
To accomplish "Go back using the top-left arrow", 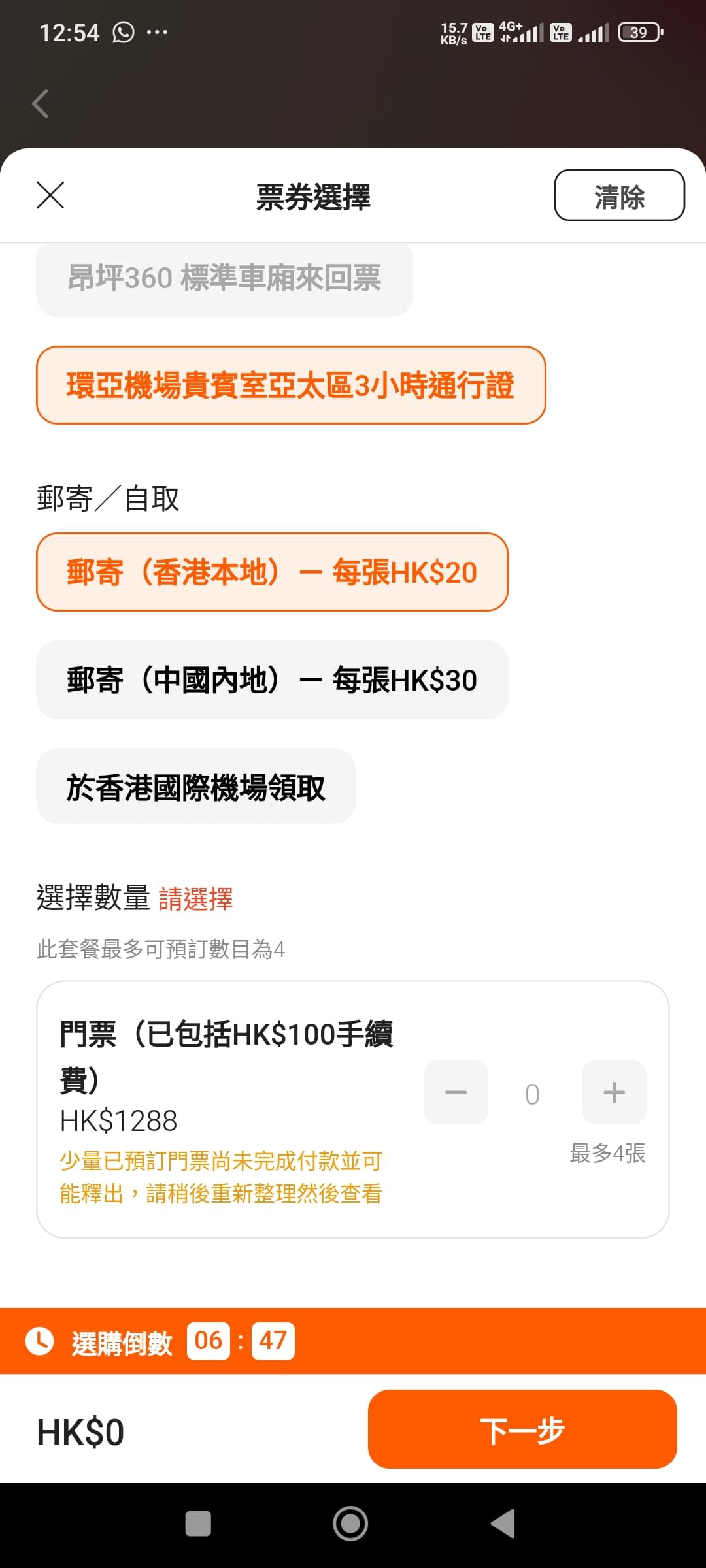I will click(x=41, y=103).
